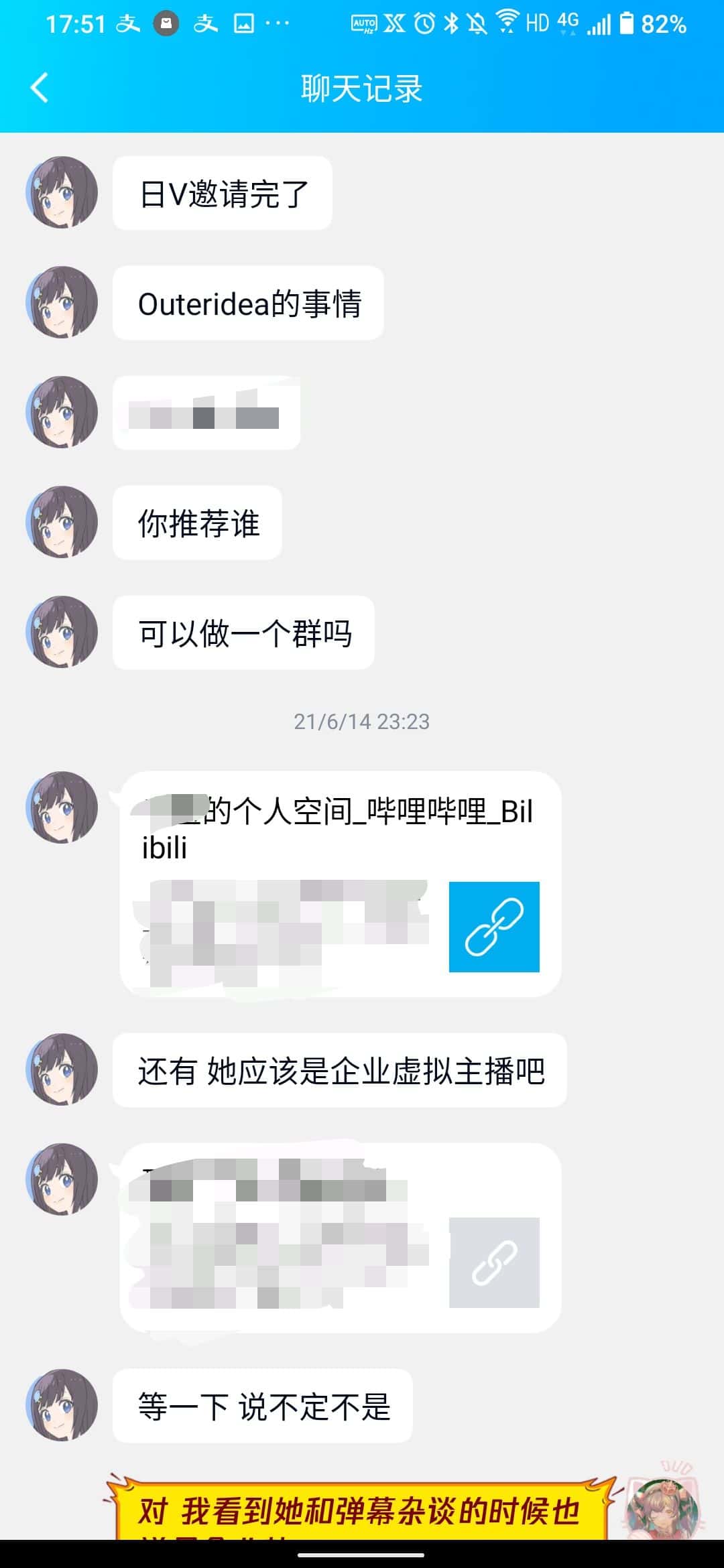Image resolution: width=724 pixels, height=1568 pixels.
Task: Tap the avatar beside the yellow message bubble
Action: pos(662,1508)
